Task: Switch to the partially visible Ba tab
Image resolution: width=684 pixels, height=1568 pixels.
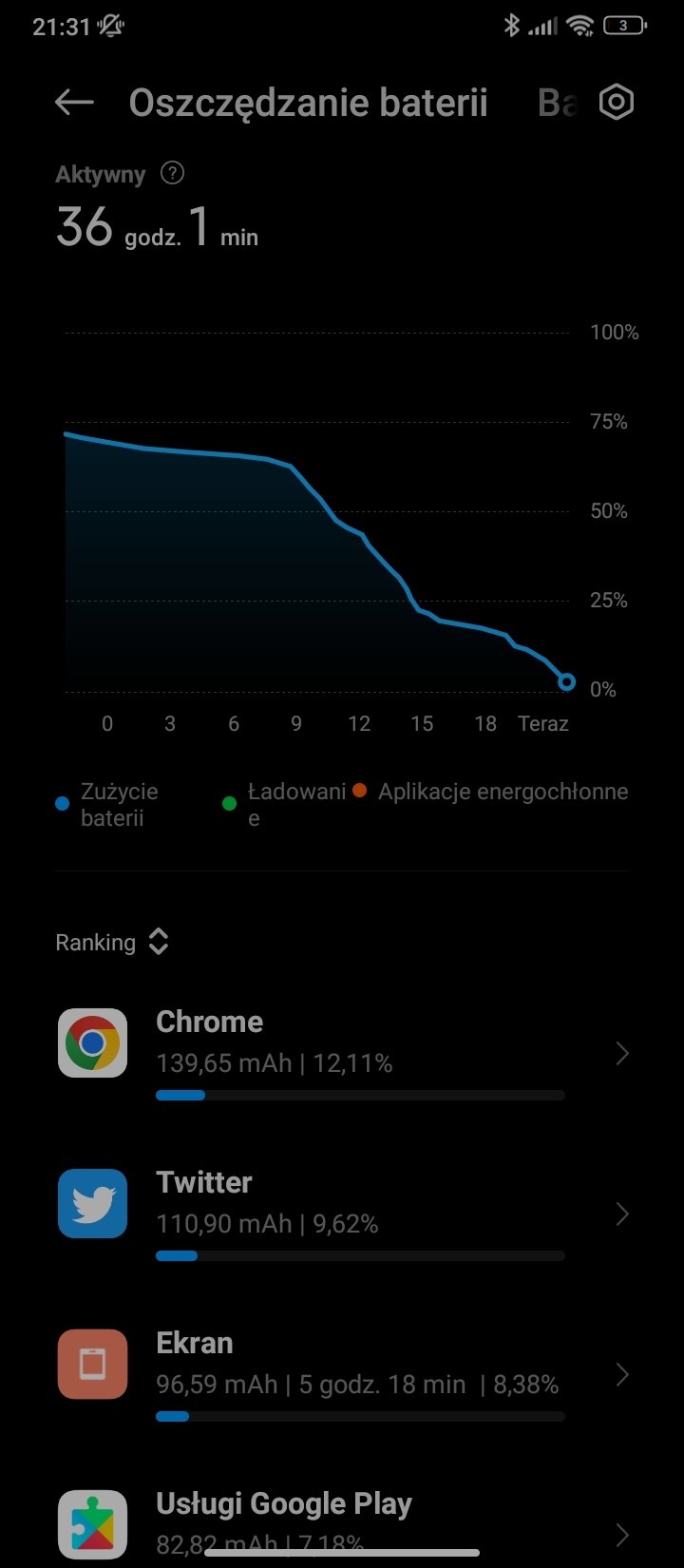Action: tap(558, 103)
